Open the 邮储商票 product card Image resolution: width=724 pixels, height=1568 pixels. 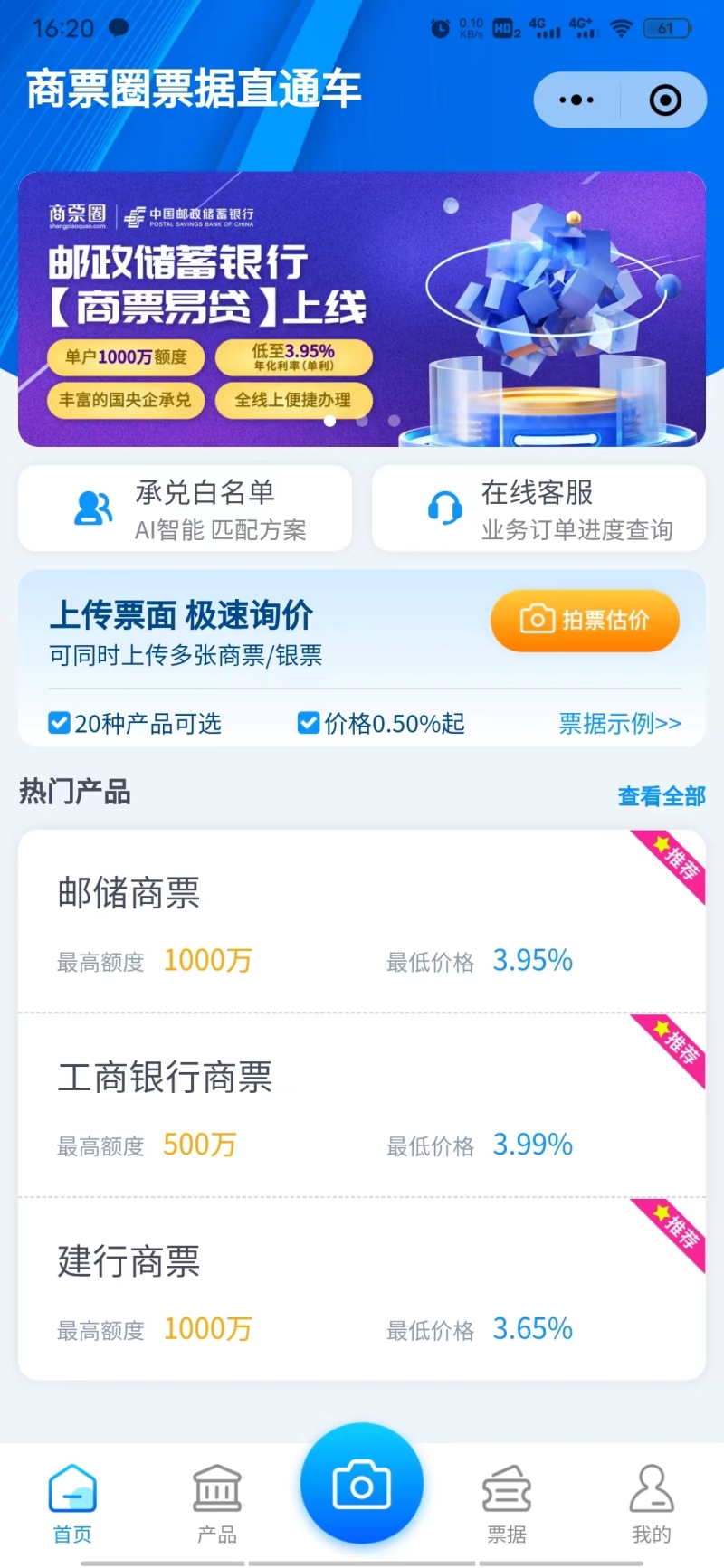[362, 921]
